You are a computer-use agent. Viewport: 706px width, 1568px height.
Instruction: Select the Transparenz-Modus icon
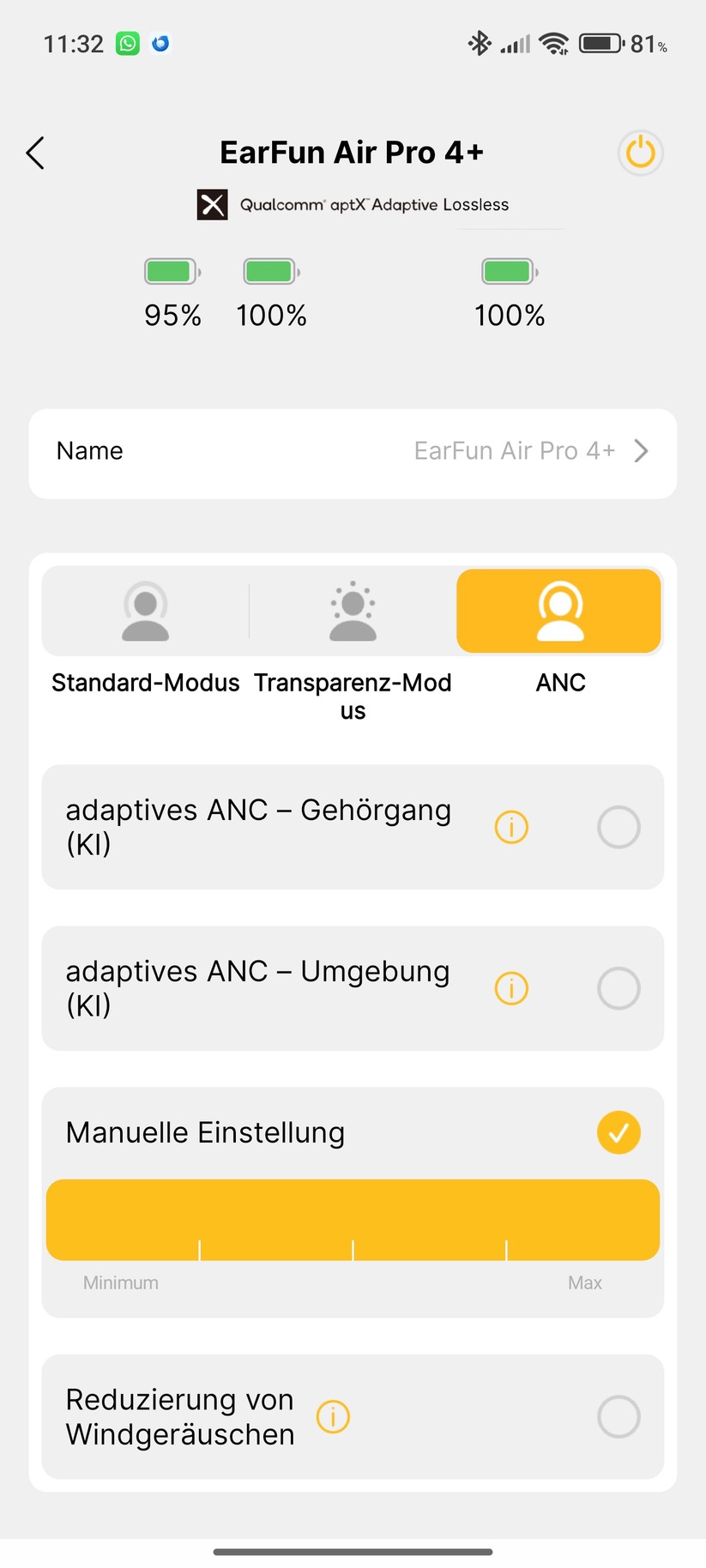(353, 611)
